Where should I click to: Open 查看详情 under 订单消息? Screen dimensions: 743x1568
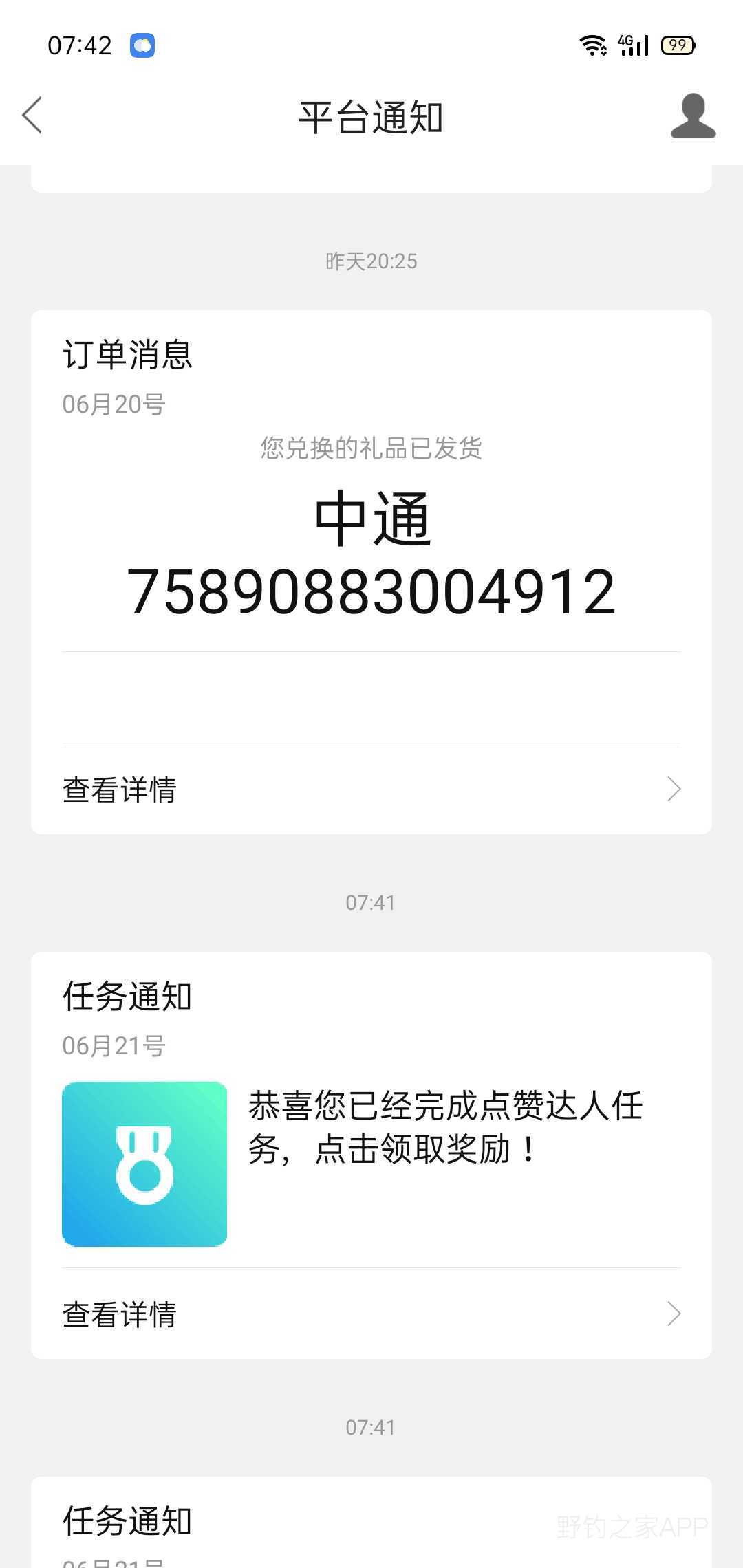[x=371, y=789]
